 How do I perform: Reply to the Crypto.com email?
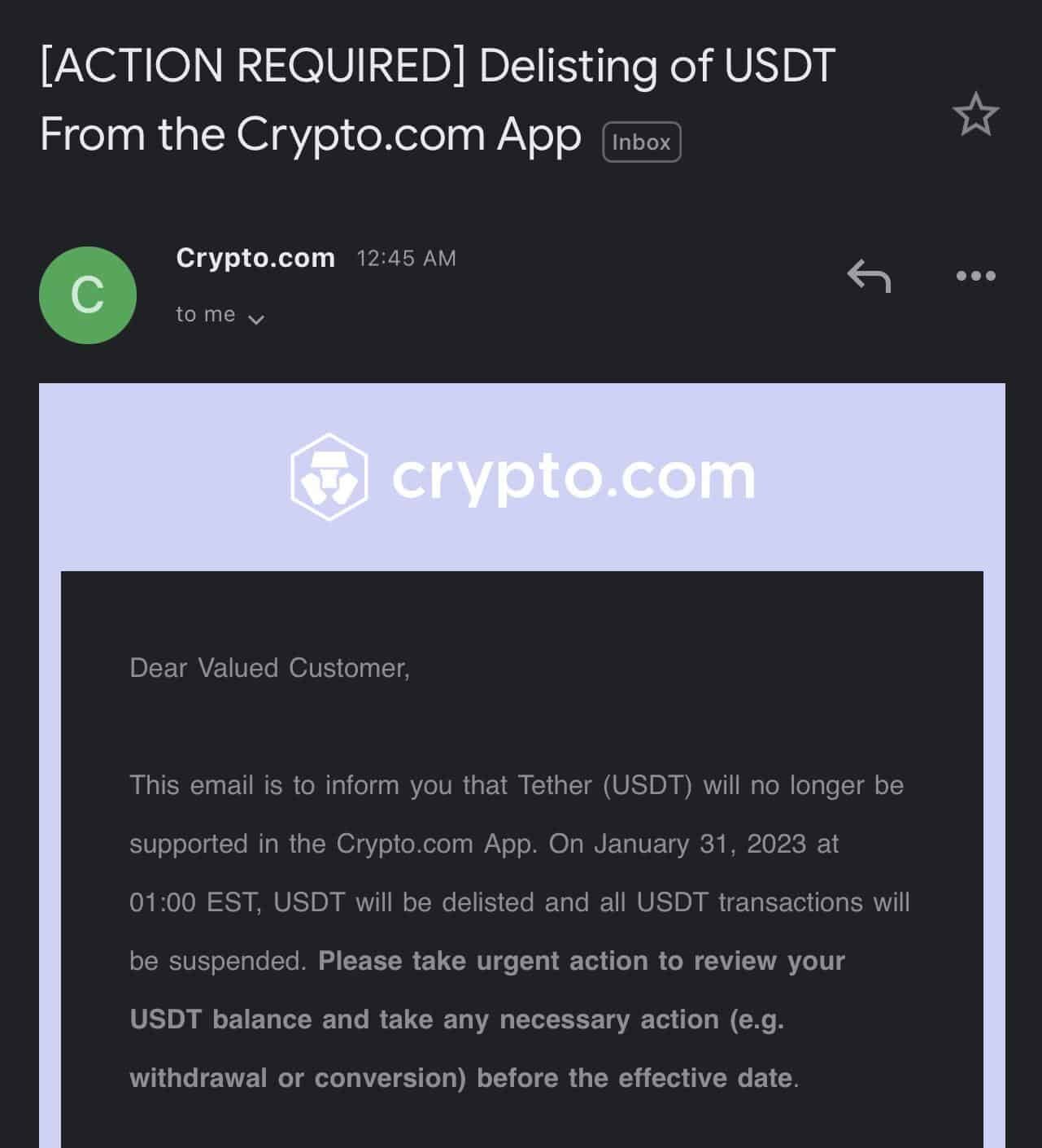(869, 276)
